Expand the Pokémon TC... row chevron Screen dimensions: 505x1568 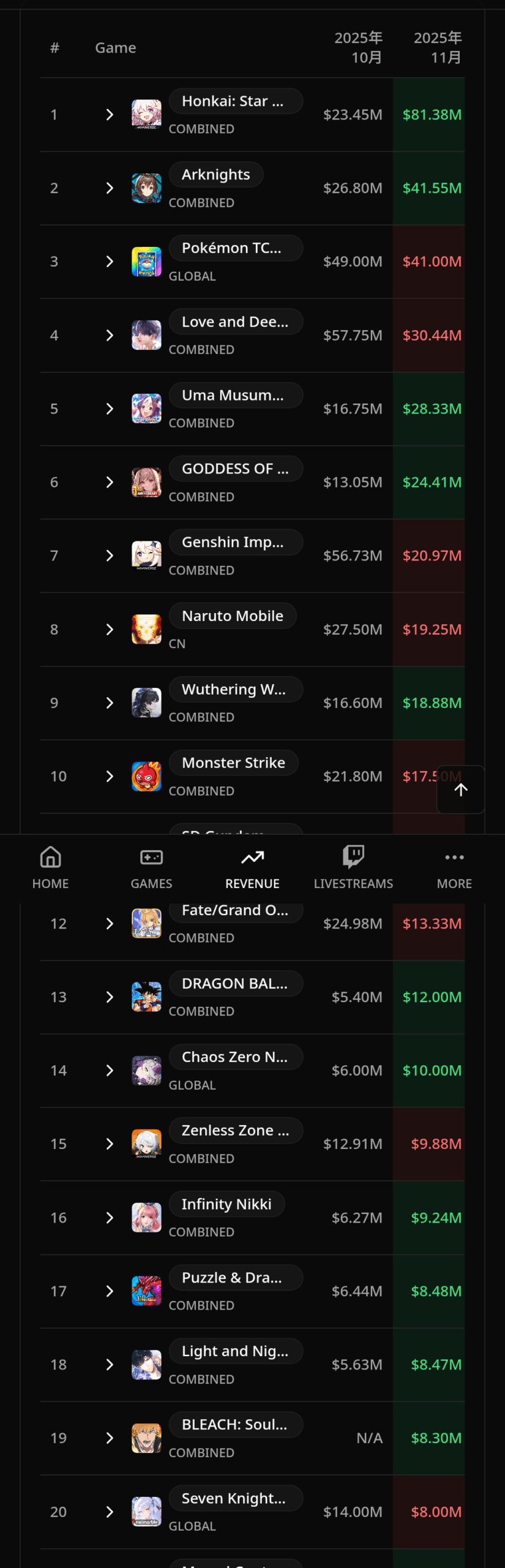pyautogui.click(x=110, y=262)
